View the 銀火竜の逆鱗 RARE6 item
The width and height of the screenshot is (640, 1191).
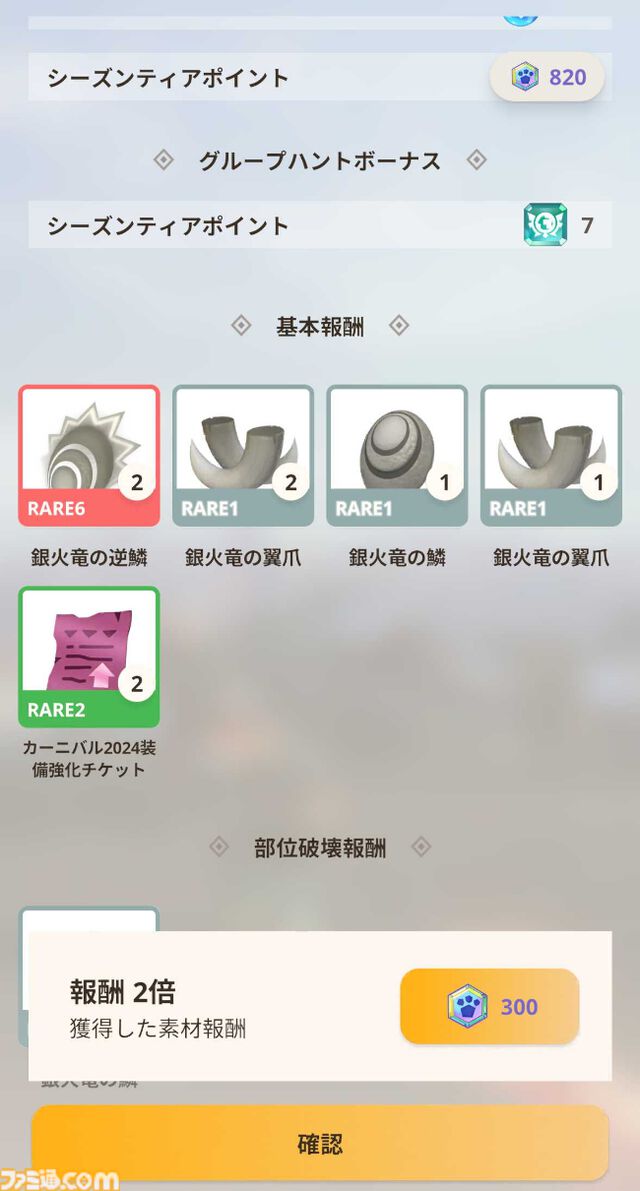click(x=89, y=456)
